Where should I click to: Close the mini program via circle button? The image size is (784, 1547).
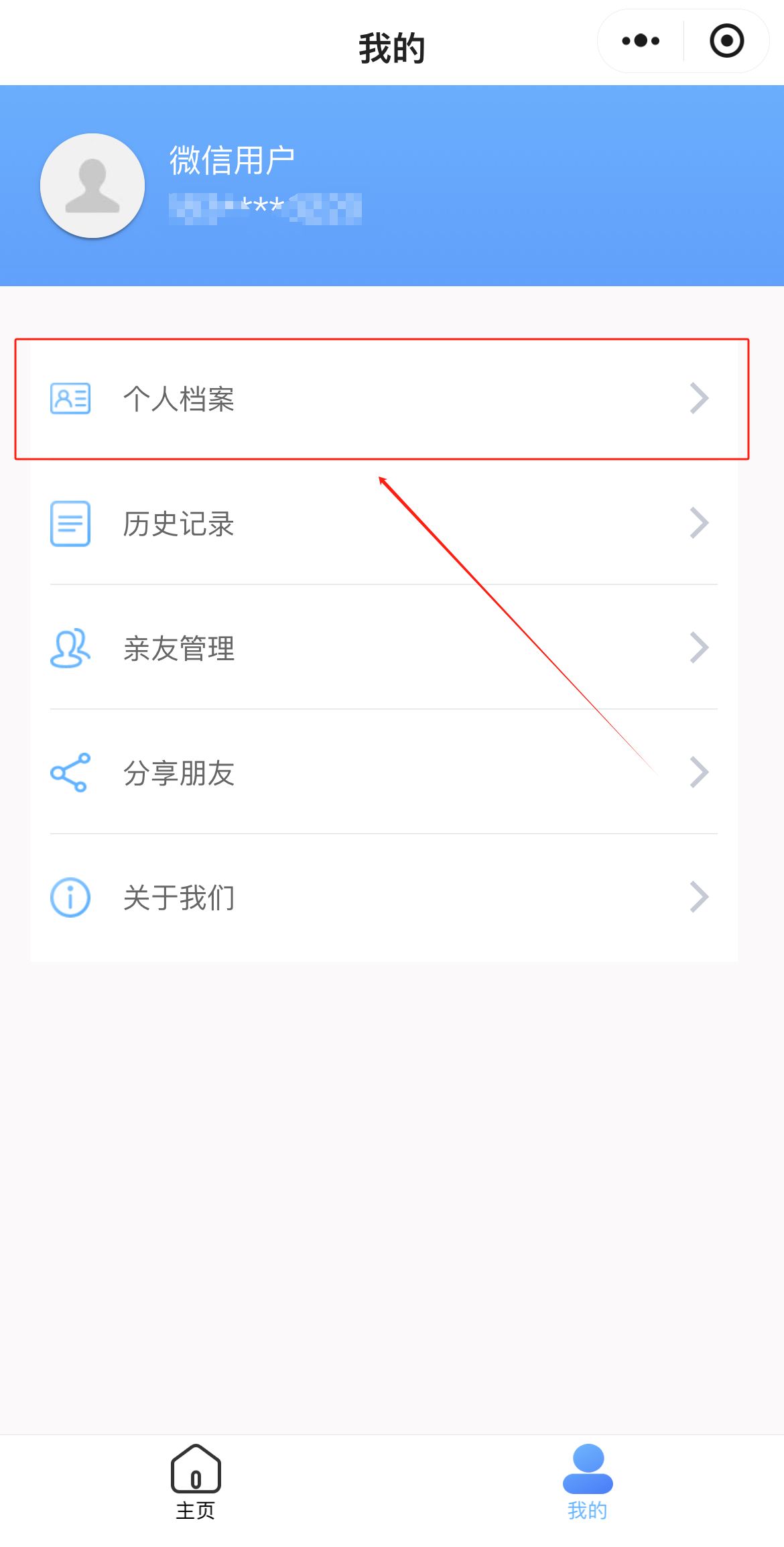tap(726, 41)
